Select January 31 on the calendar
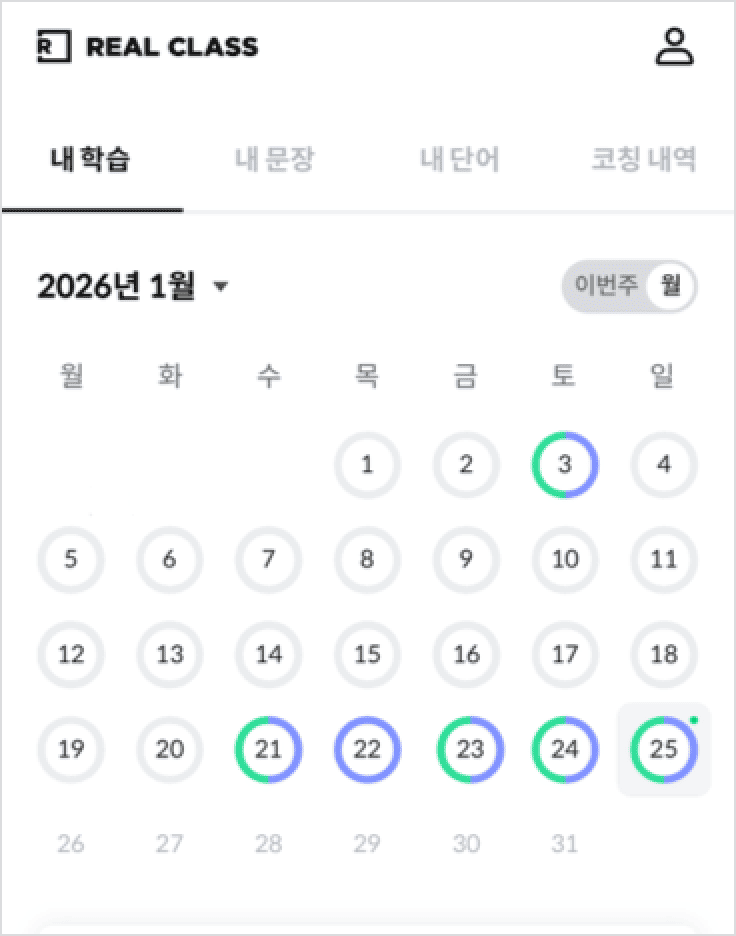The image size is (736, 936). pos(565,844)
